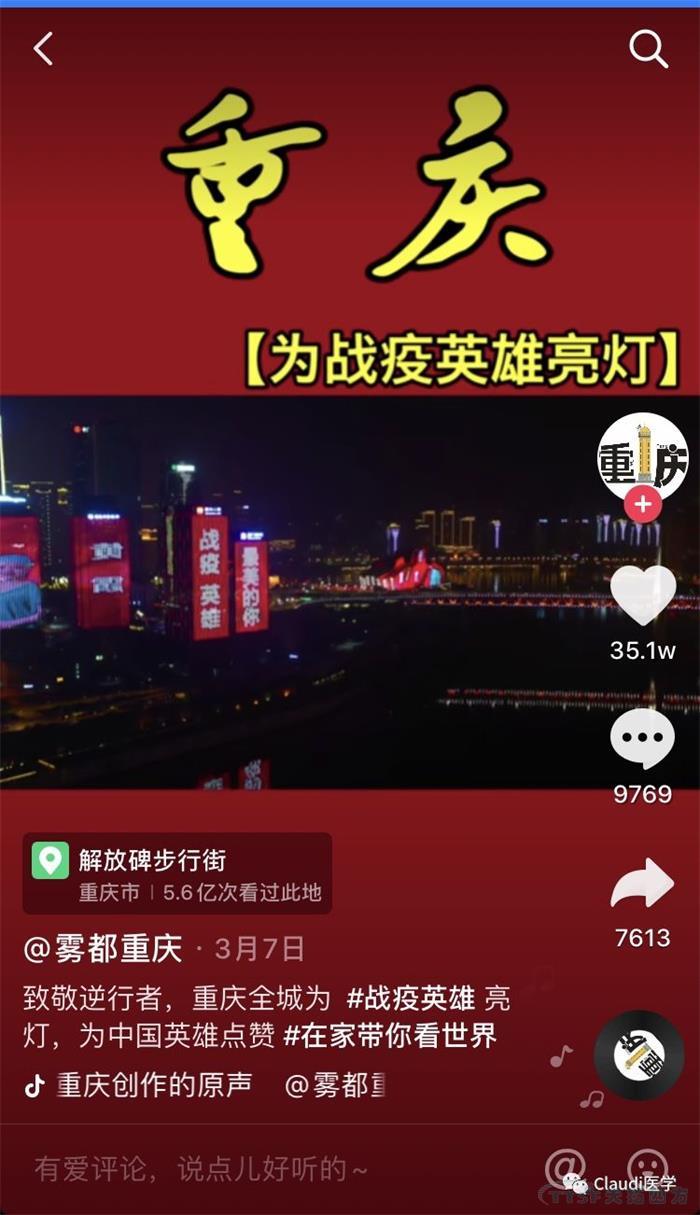
Task: Like this video with the heart icon
Action: pyautogui.click(x=642, y=597)
